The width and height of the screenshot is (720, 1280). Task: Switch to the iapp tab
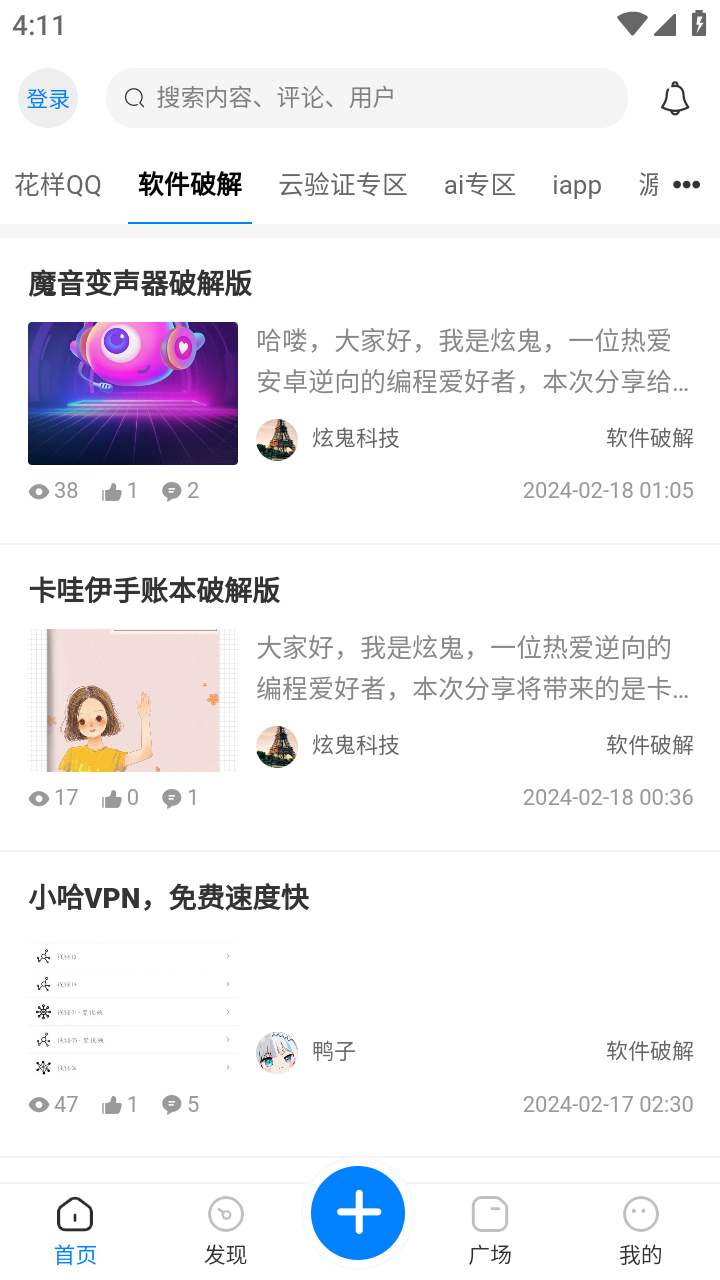click(x=576, y=185)
